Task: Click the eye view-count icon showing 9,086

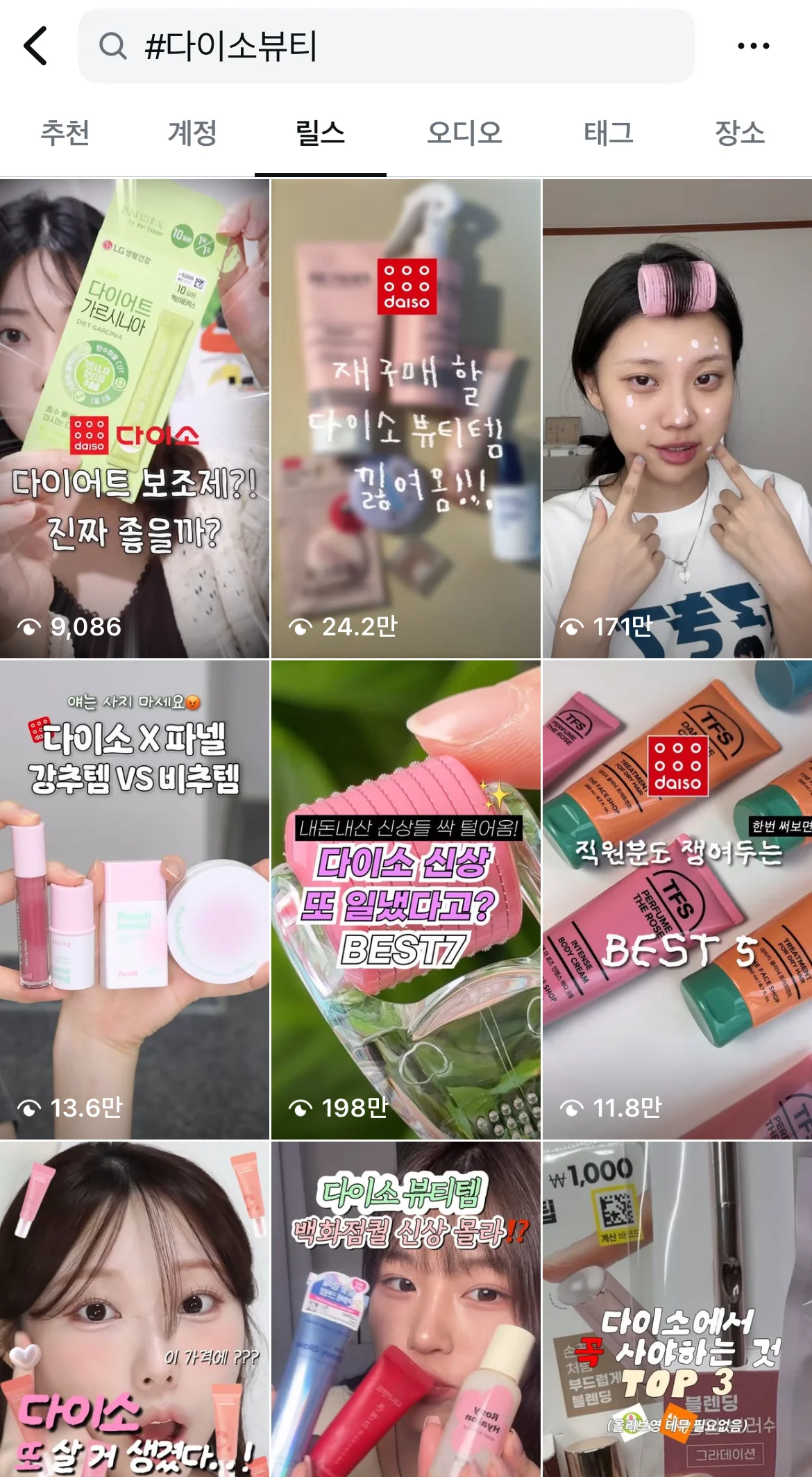Action: coord(28,626)
